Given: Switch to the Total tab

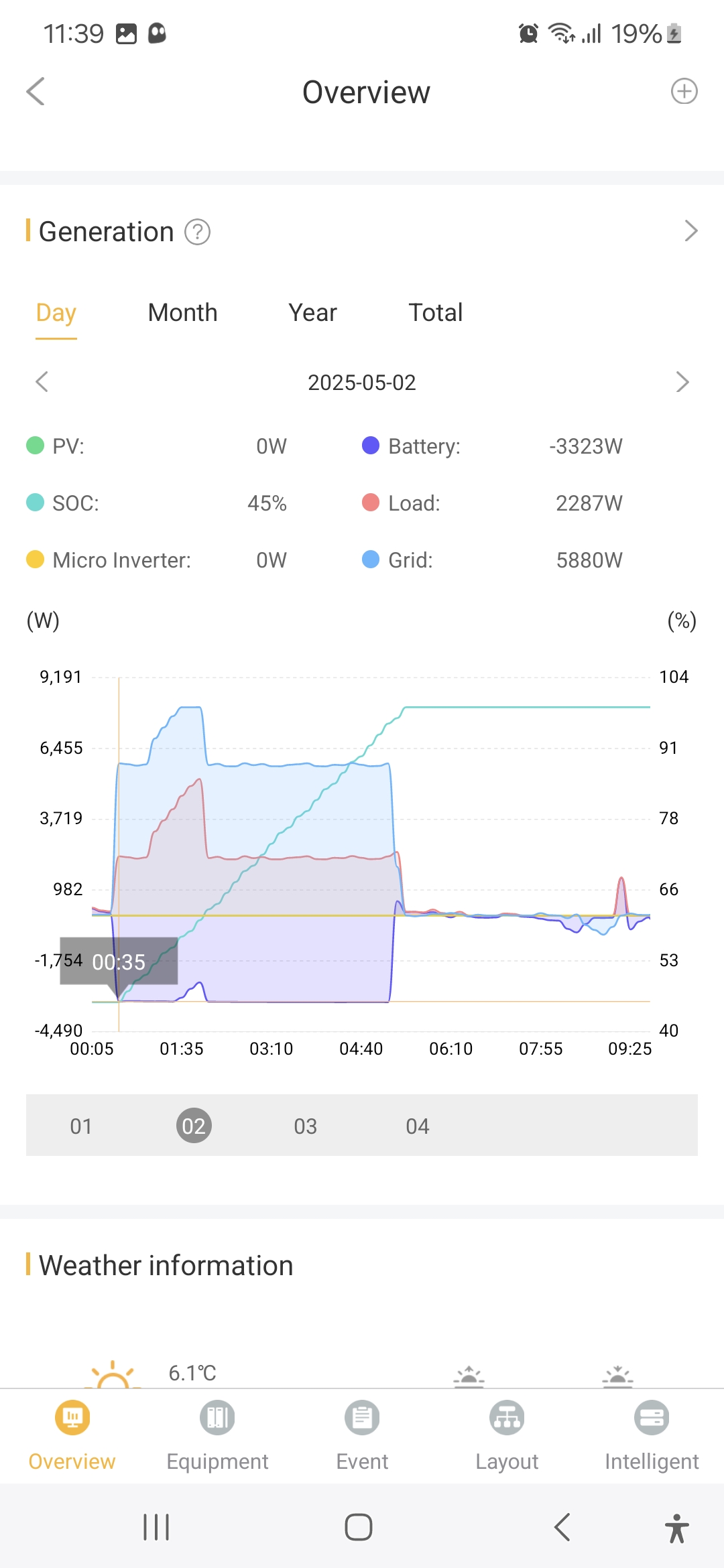Looking at the screenshot, I should tap(436, 313).
